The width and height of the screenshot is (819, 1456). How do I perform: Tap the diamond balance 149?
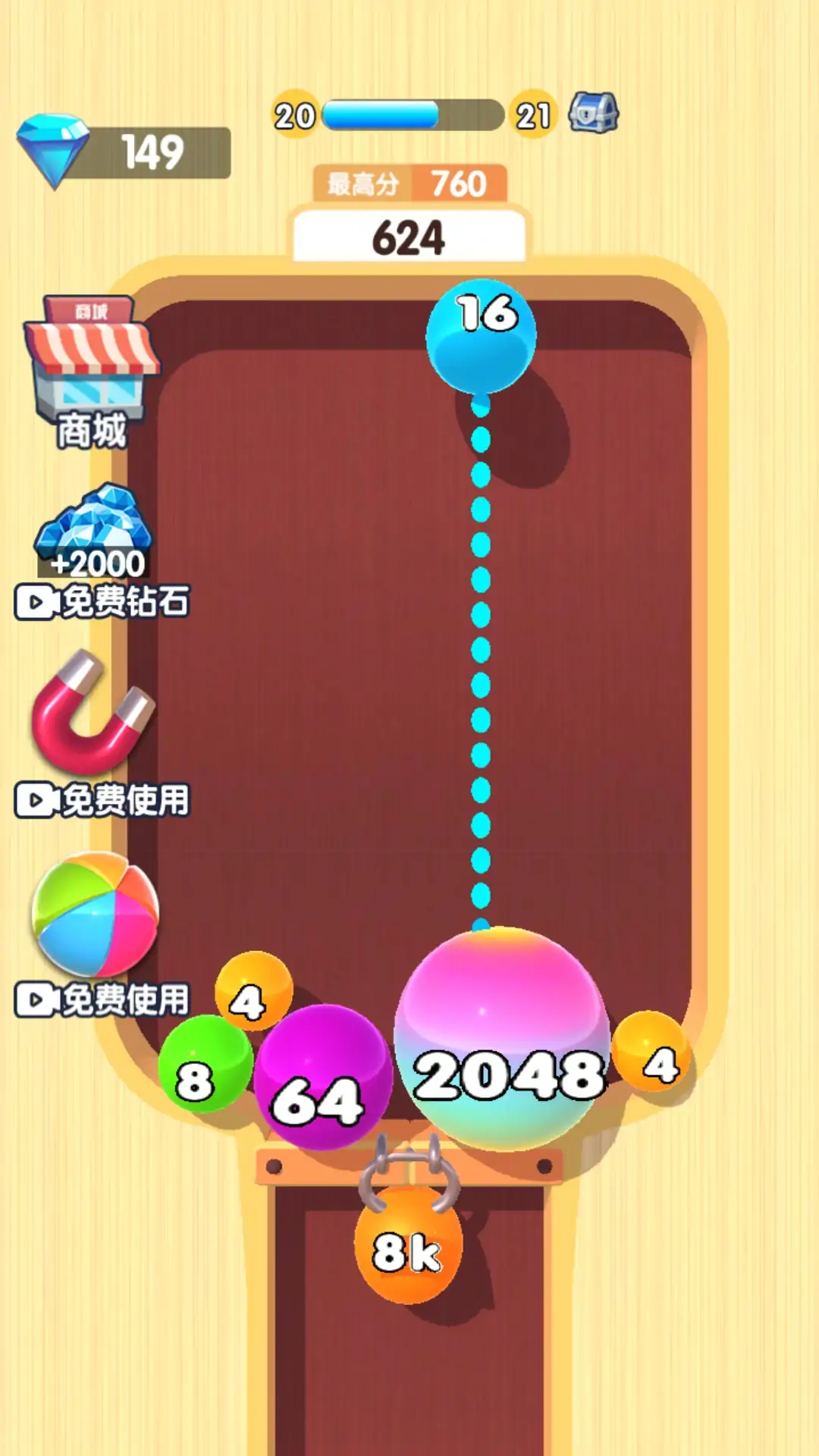125,152
